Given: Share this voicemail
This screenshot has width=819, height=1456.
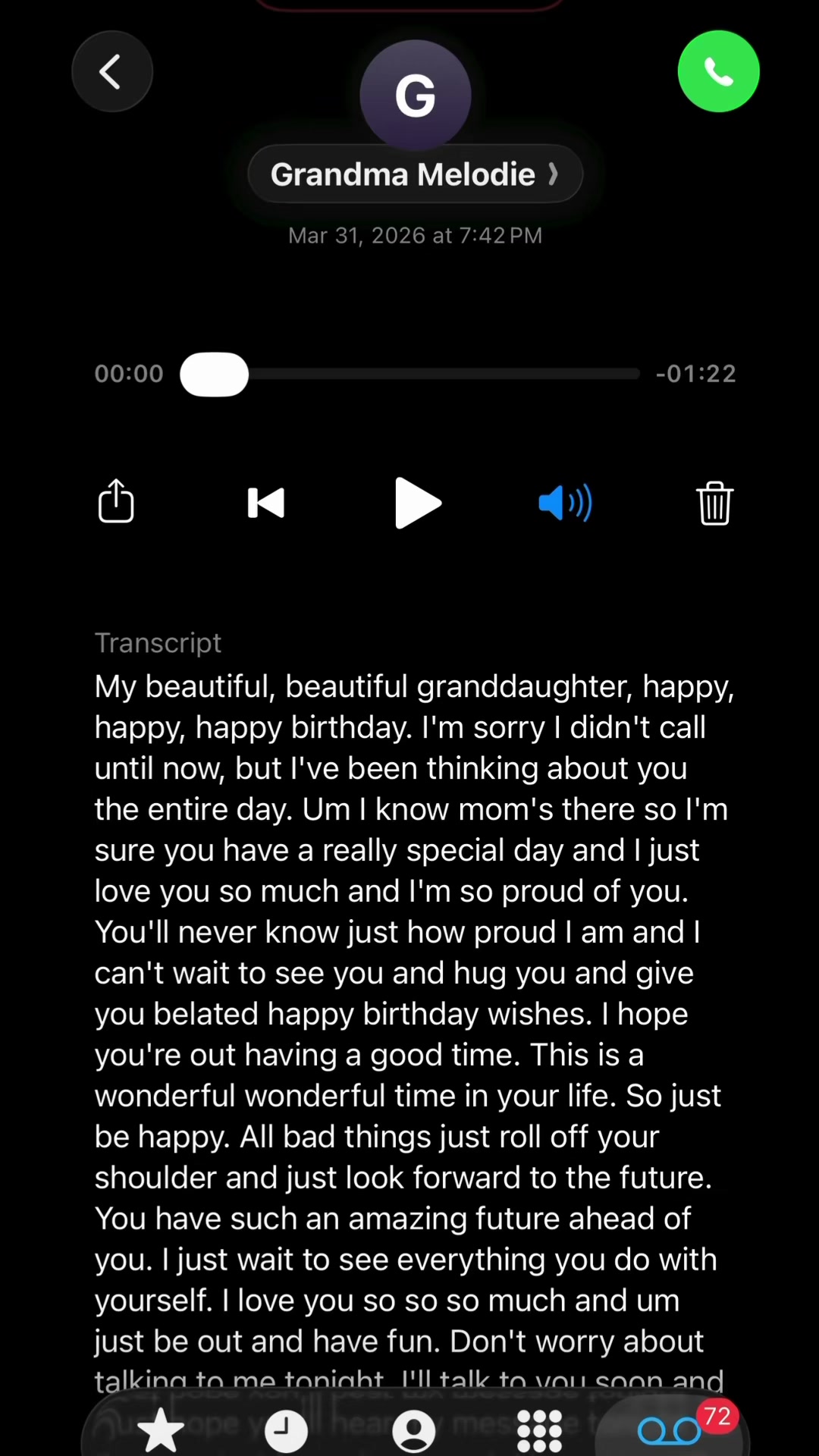Looking at the screenshot, I should (116, 501).
